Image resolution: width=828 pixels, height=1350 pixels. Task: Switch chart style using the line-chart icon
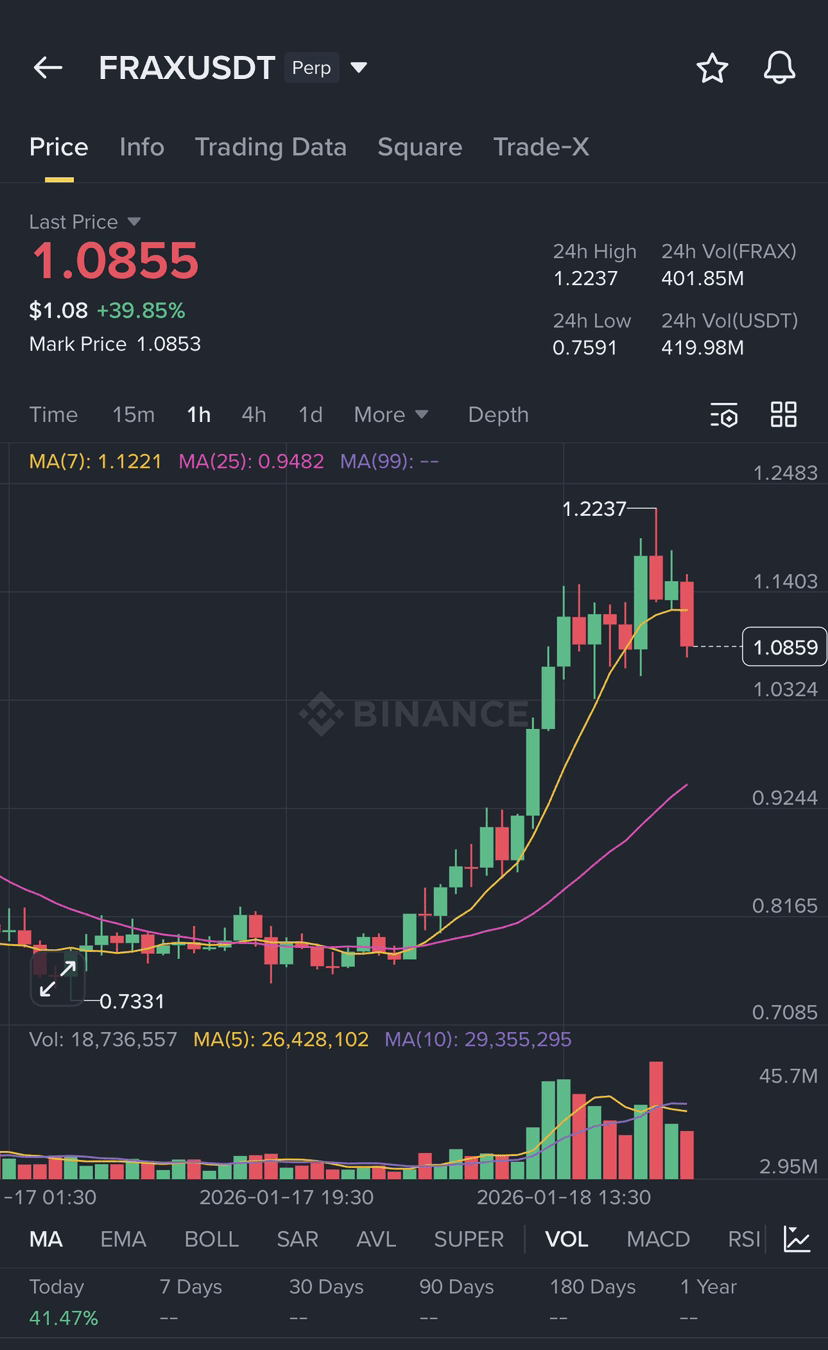tap(797, 1238)
